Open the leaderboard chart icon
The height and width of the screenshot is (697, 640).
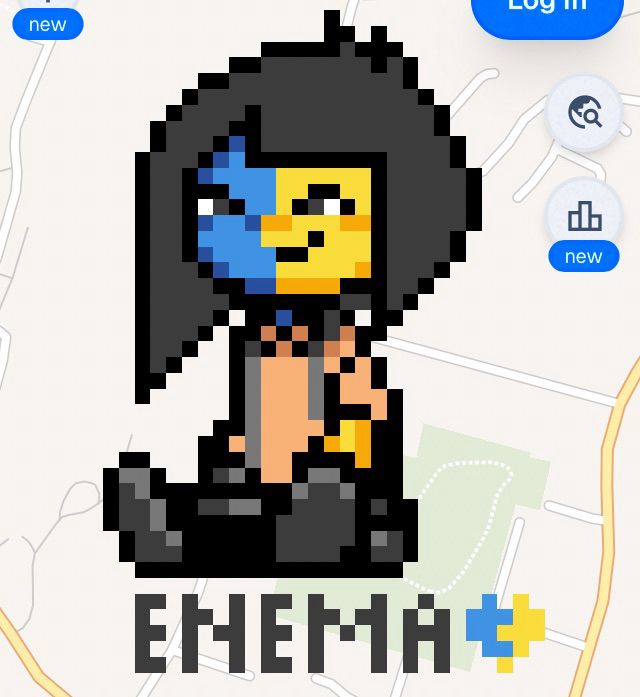pos(584,216)
